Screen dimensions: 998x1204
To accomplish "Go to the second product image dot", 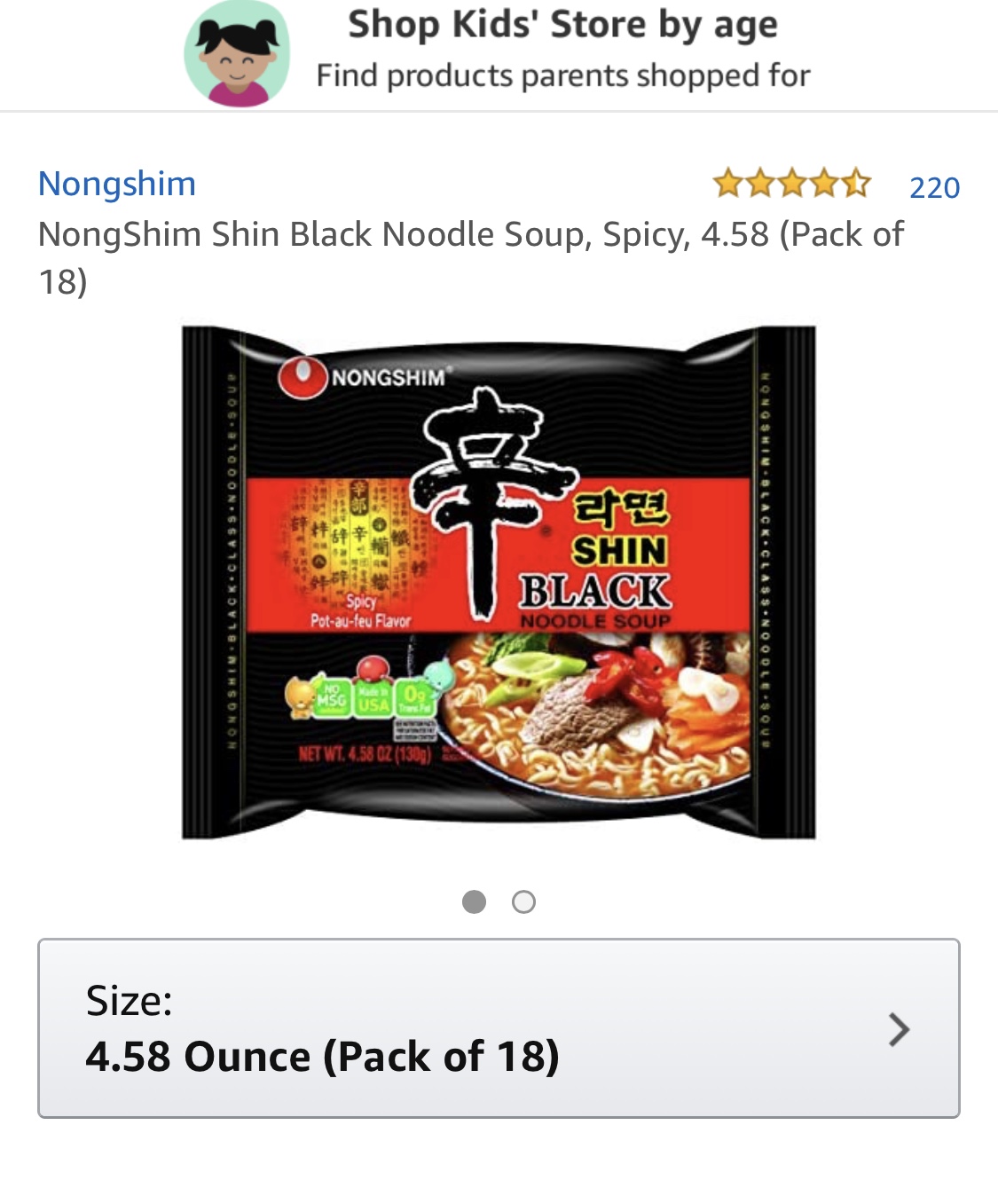I will [x=524, y=902].
